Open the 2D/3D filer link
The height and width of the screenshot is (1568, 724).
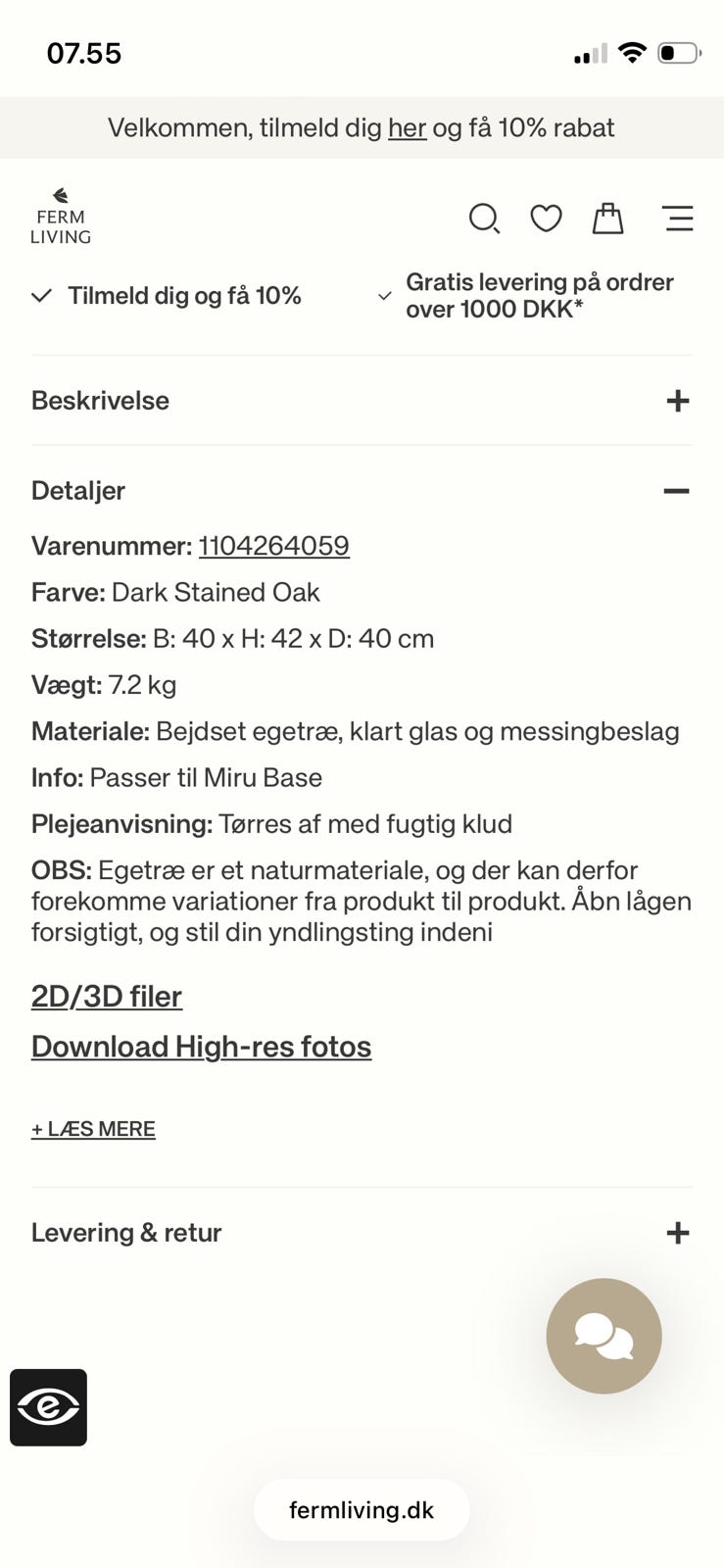(x=107, y=997)
